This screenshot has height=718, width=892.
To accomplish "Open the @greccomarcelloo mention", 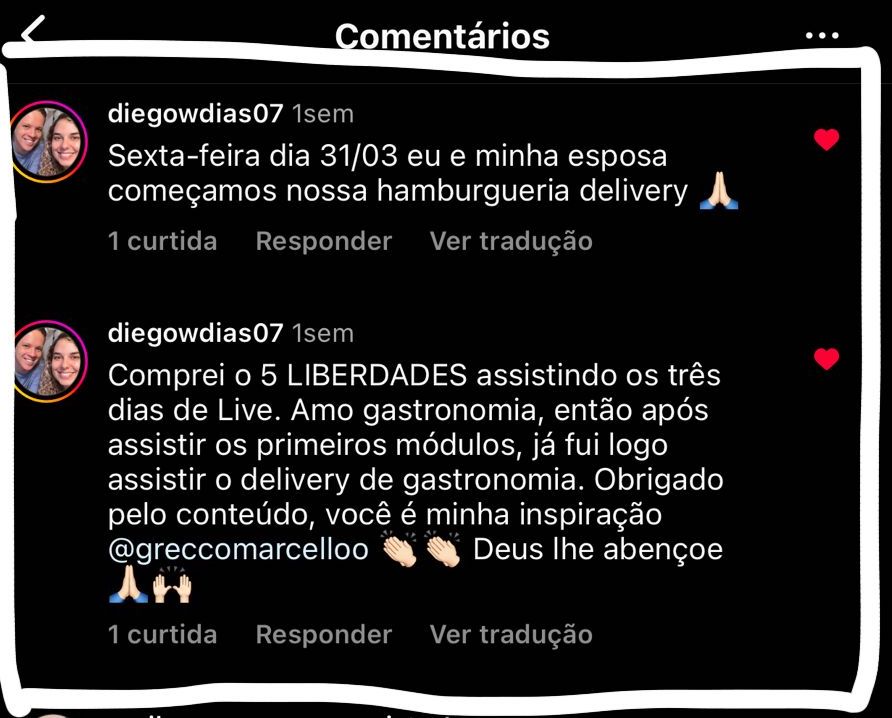I will pos(238,550).
